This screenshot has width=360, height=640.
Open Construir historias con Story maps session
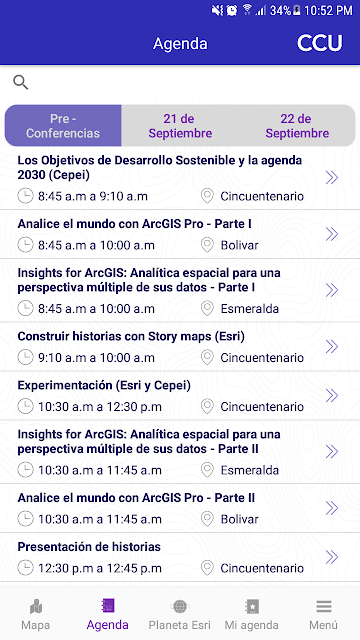[180, 347]
